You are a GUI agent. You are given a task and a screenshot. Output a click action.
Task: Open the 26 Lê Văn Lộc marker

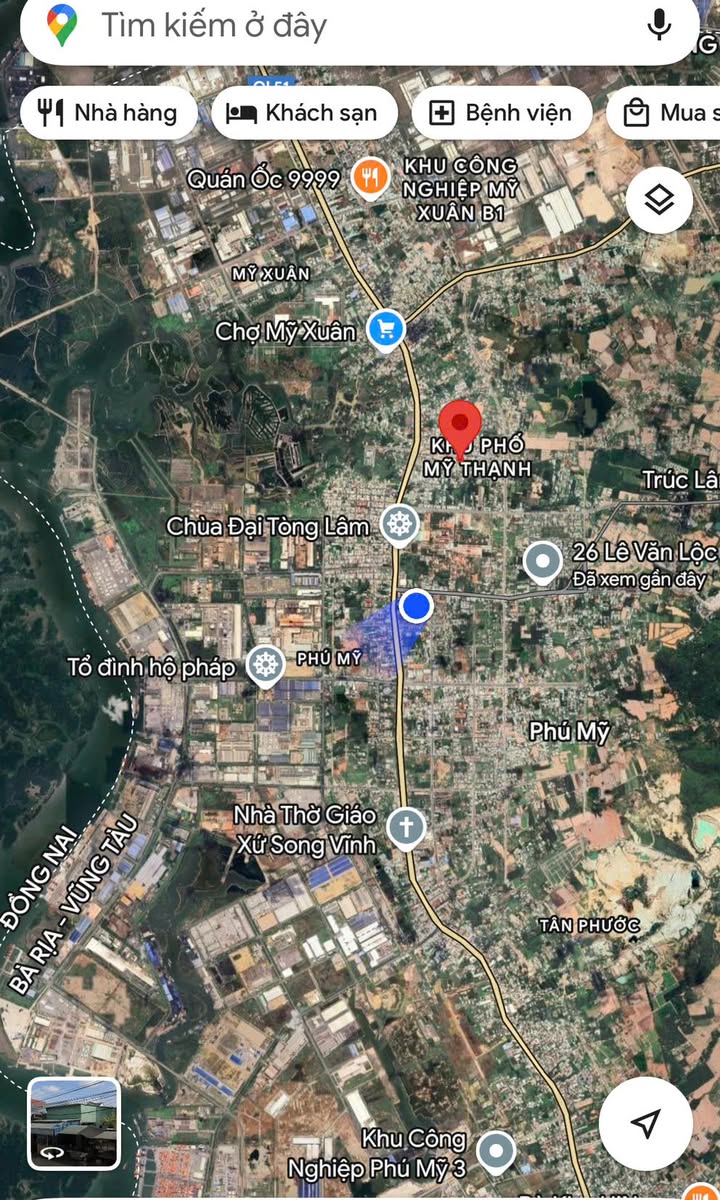[542, 564]
